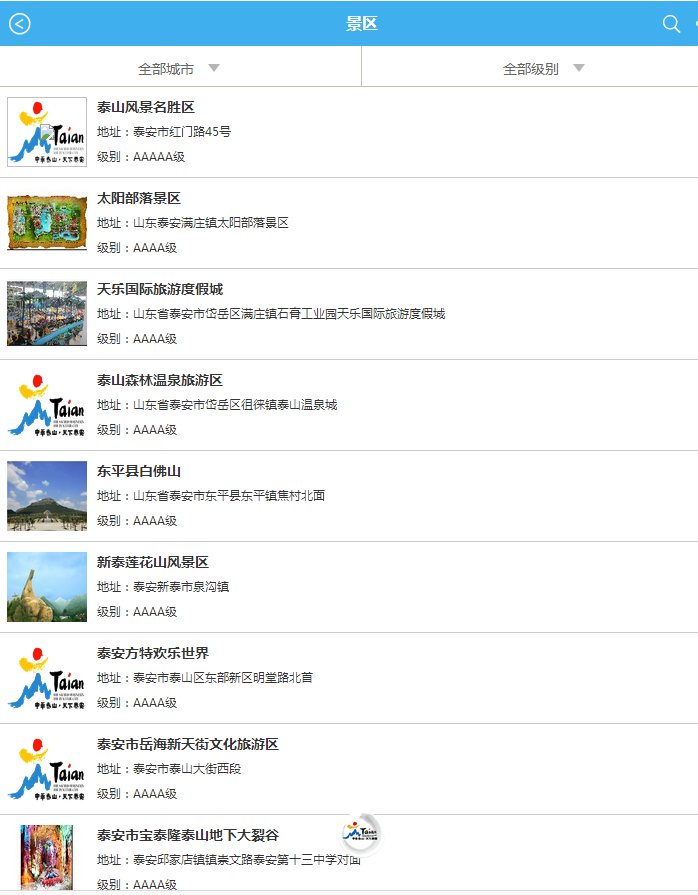This screenshot has height=895, width=698.
Task: Open 太阳部落景区 listing
Action: [x=139, y=199]
